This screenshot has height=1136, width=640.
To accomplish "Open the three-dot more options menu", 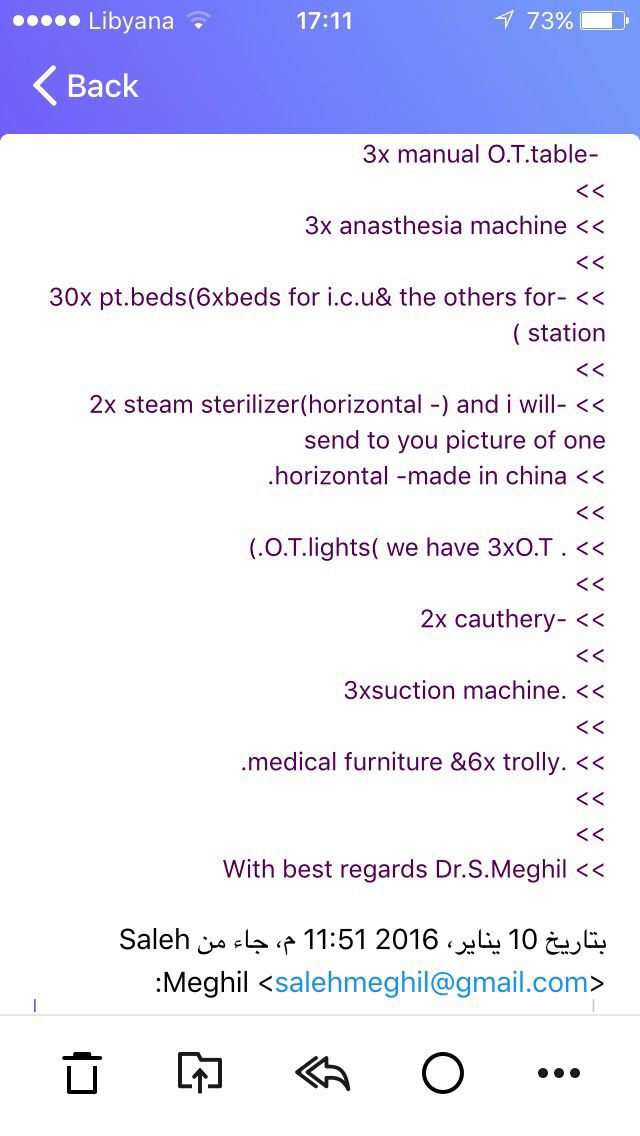I will (559, 1073).
